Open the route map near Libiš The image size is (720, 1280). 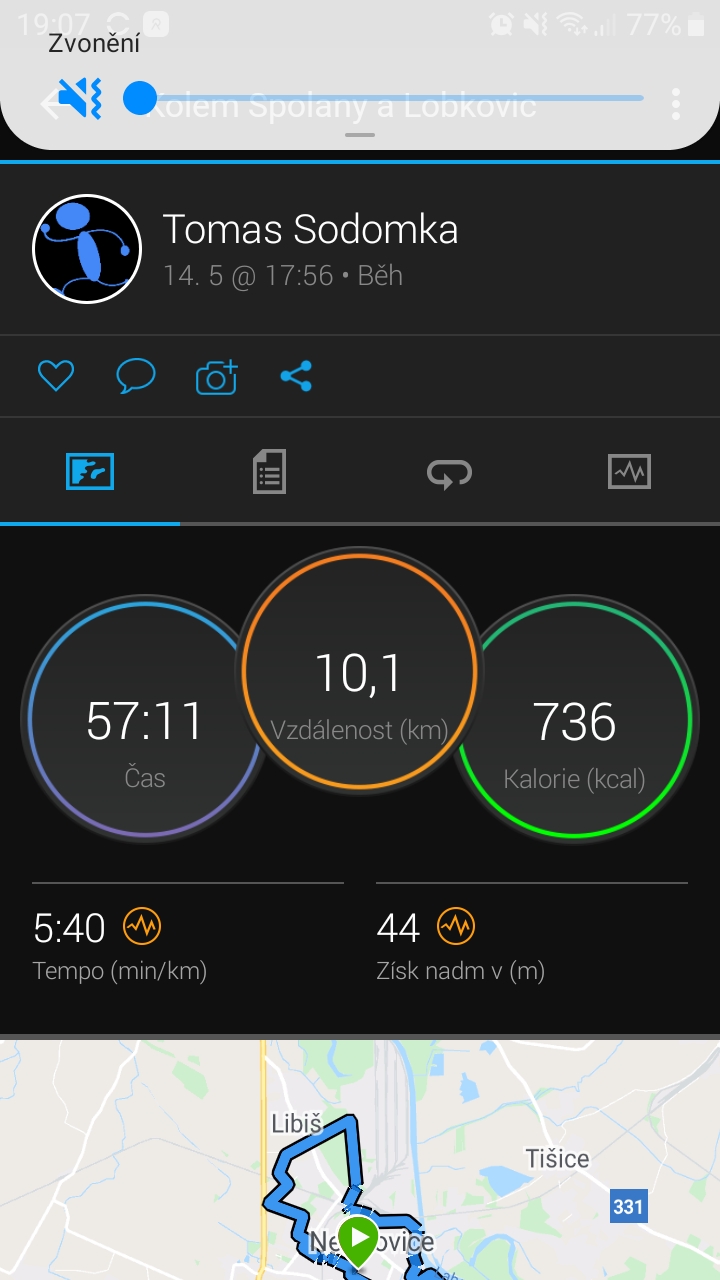coord(360,1160)
